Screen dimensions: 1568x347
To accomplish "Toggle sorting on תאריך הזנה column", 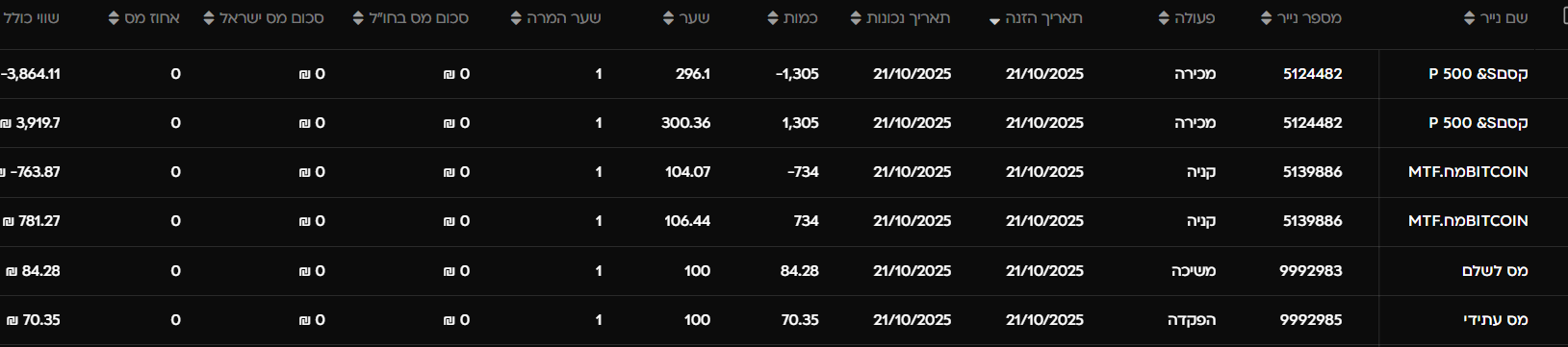I will (x=1036, y=18).
